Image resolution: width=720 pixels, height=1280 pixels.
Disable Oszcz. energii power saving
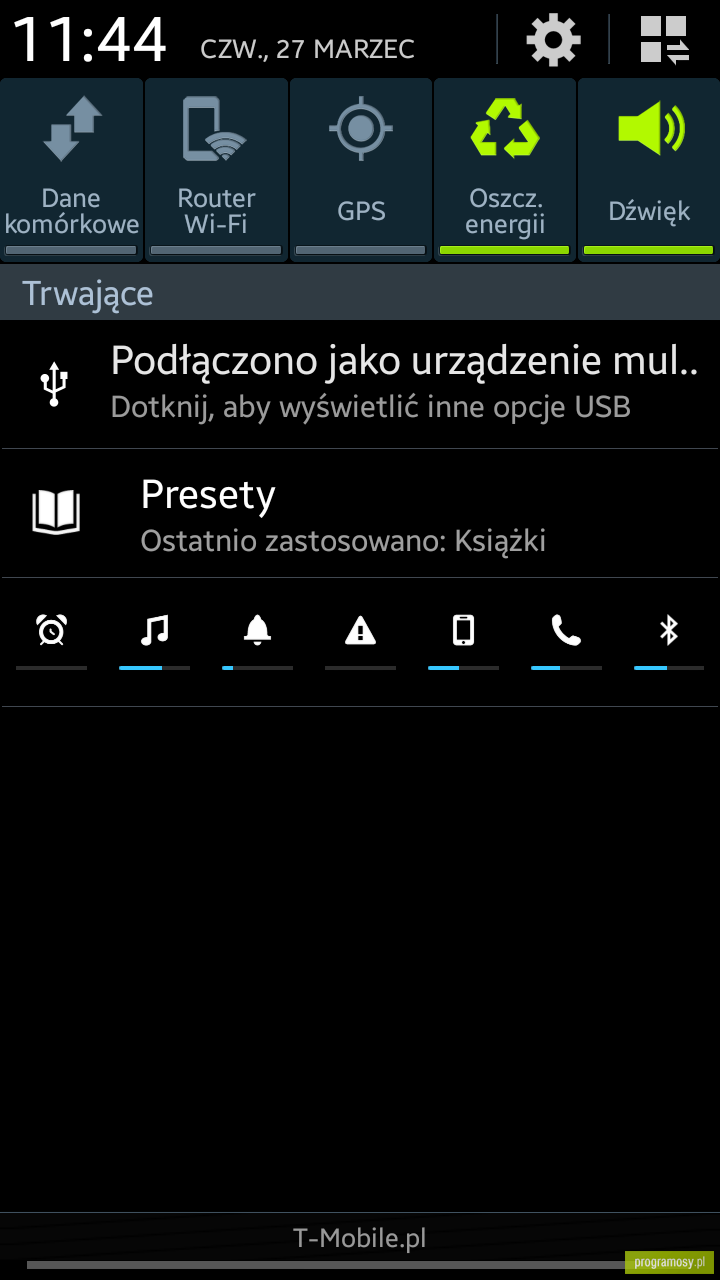[x=505, y=170]
